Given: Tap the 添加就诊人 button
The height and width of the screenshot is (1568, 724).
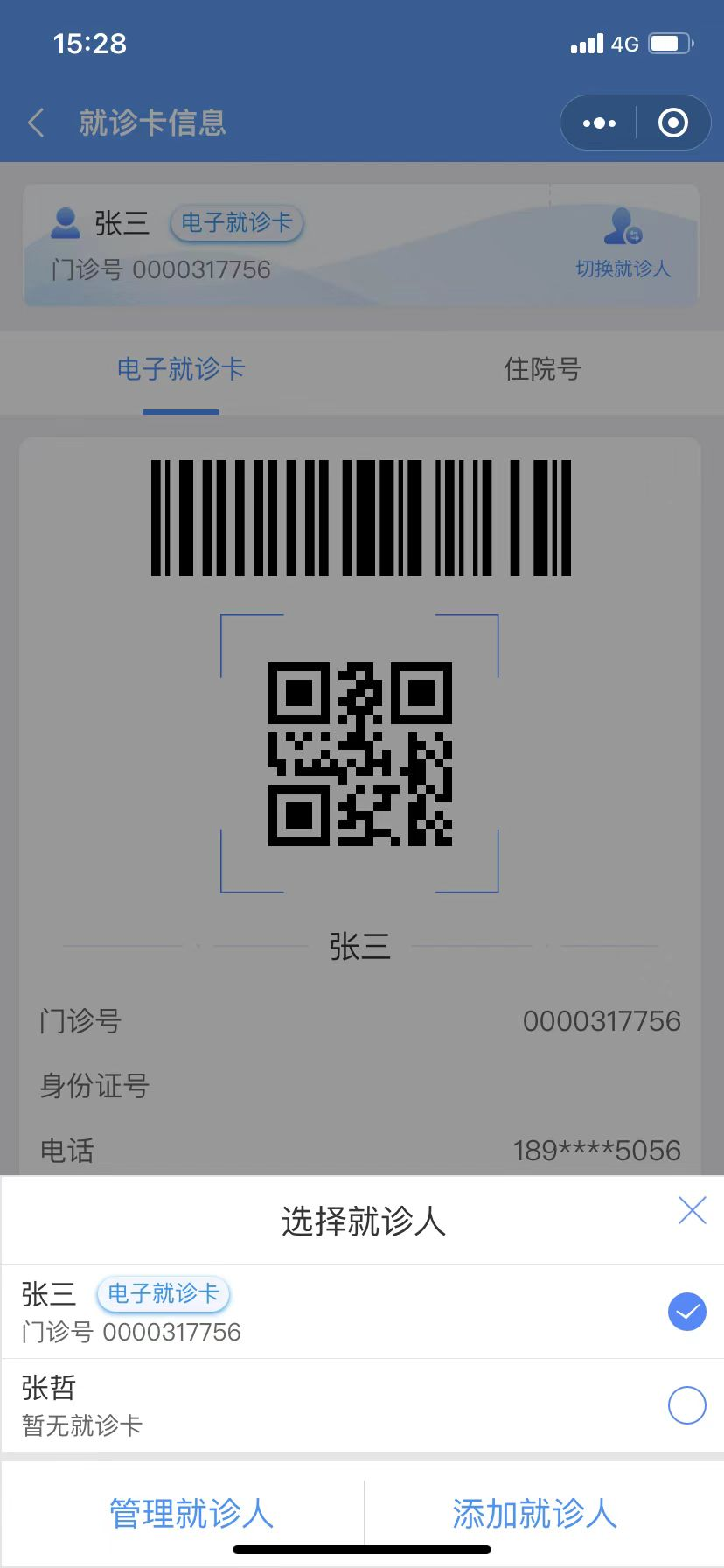Looking at the screenshot, I should click(x=533, y=1513).
